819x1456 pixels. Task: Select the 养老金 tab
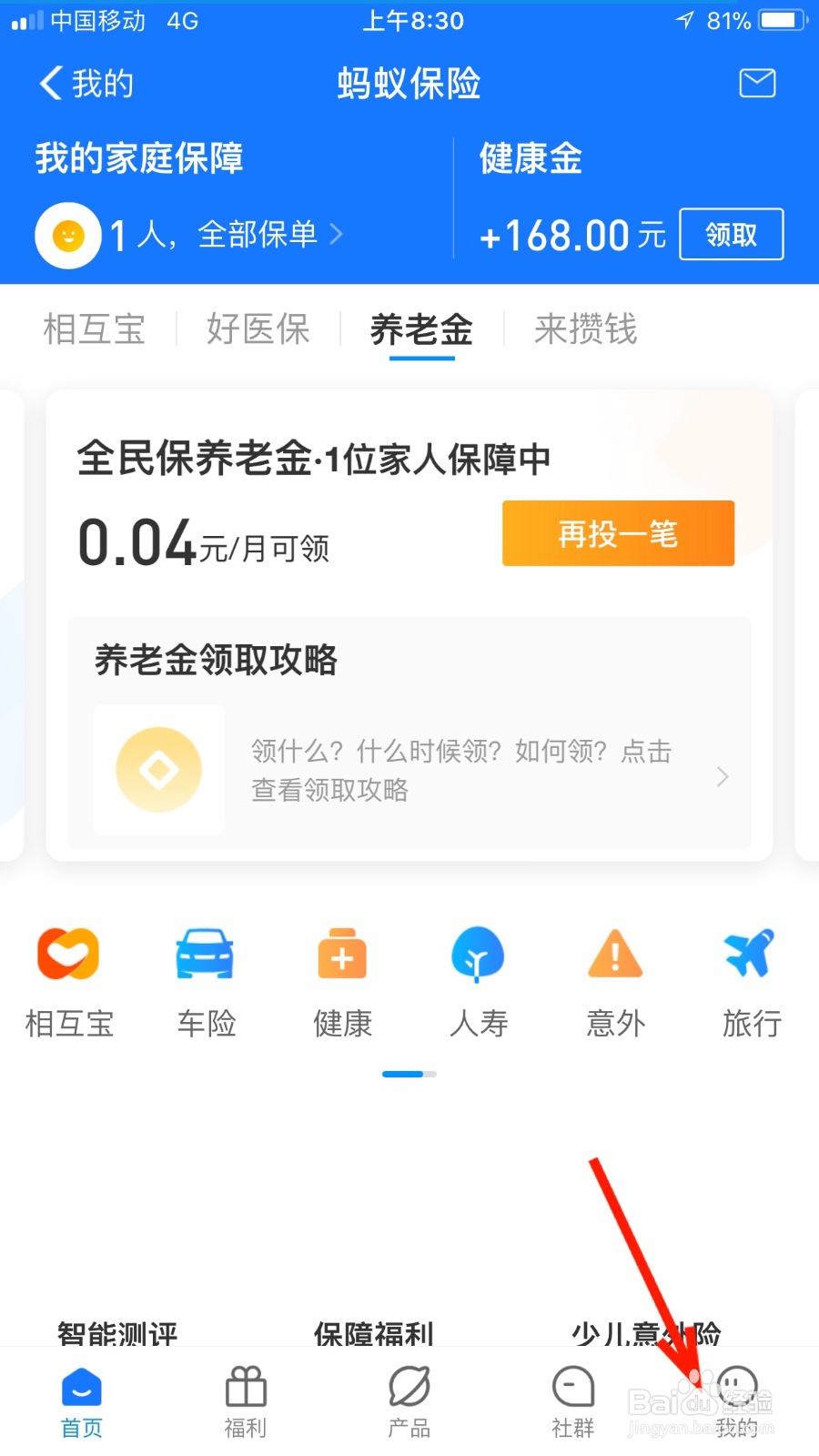point(421,329)
